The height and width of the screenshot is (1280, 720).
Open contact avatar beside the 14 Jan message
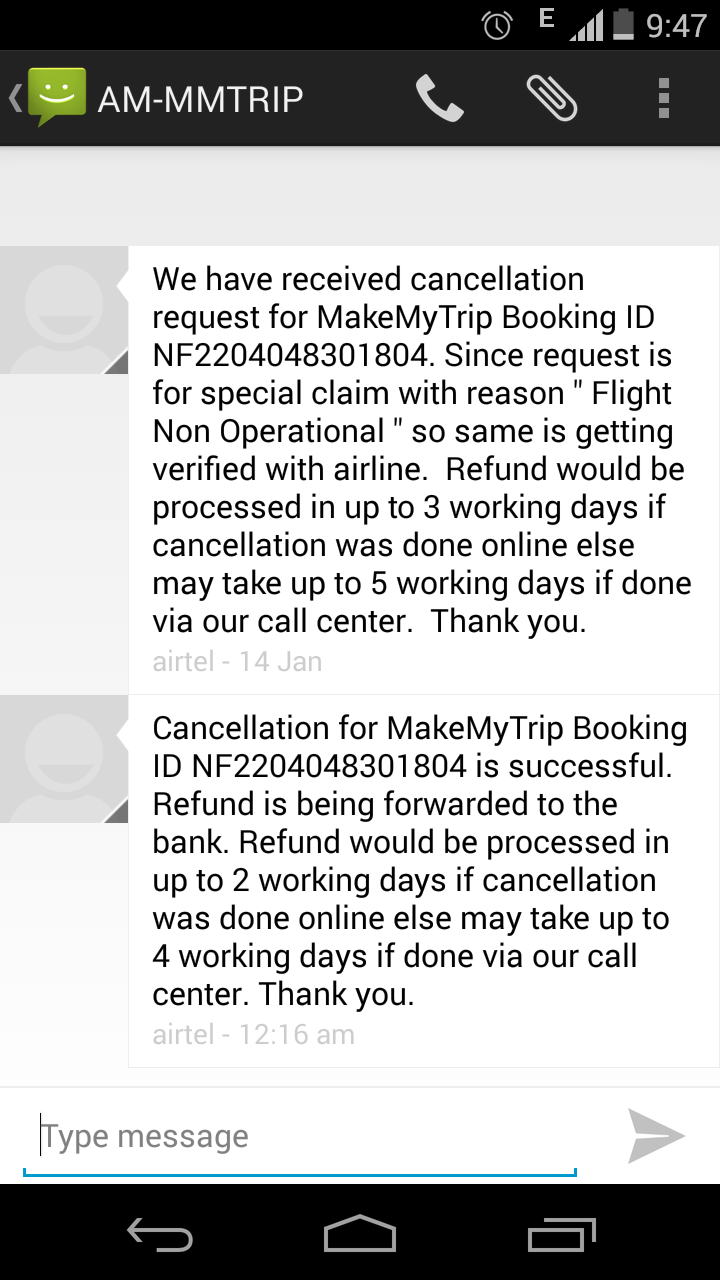coord(64,310)
